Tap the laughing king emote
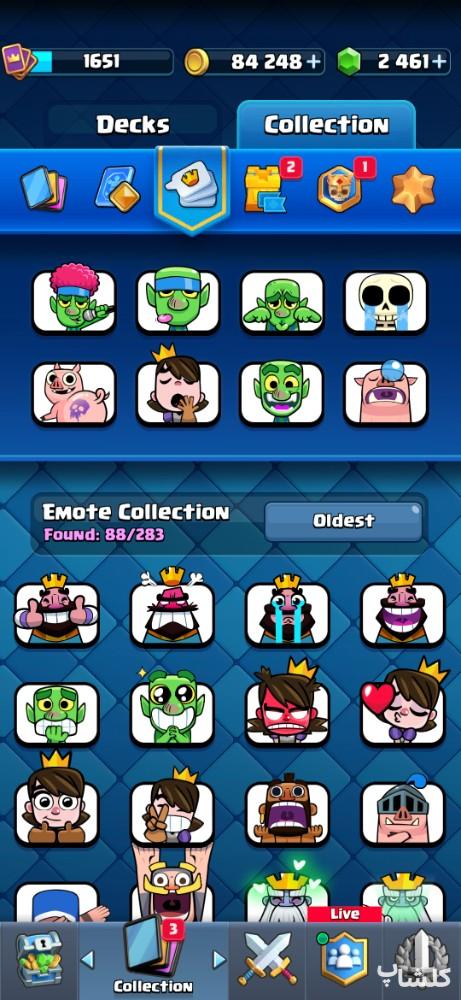 tap(403, 610)
